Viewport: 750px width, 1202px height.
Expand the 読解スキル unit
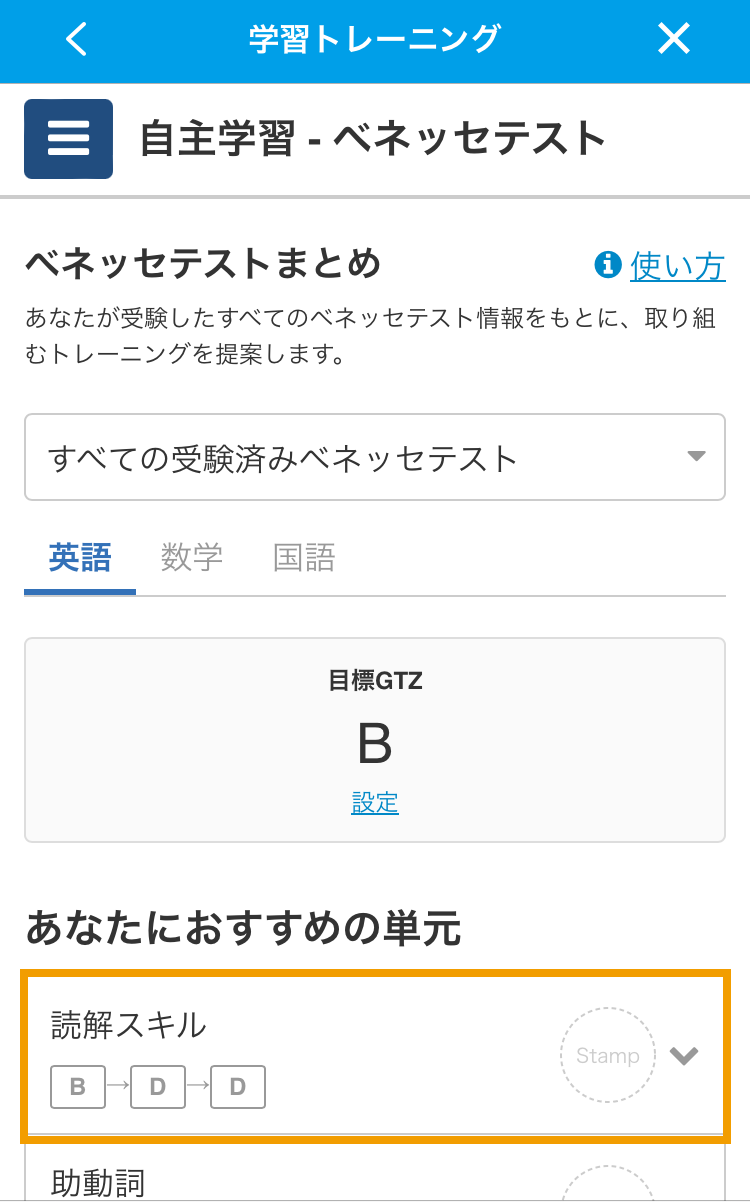375,1056
